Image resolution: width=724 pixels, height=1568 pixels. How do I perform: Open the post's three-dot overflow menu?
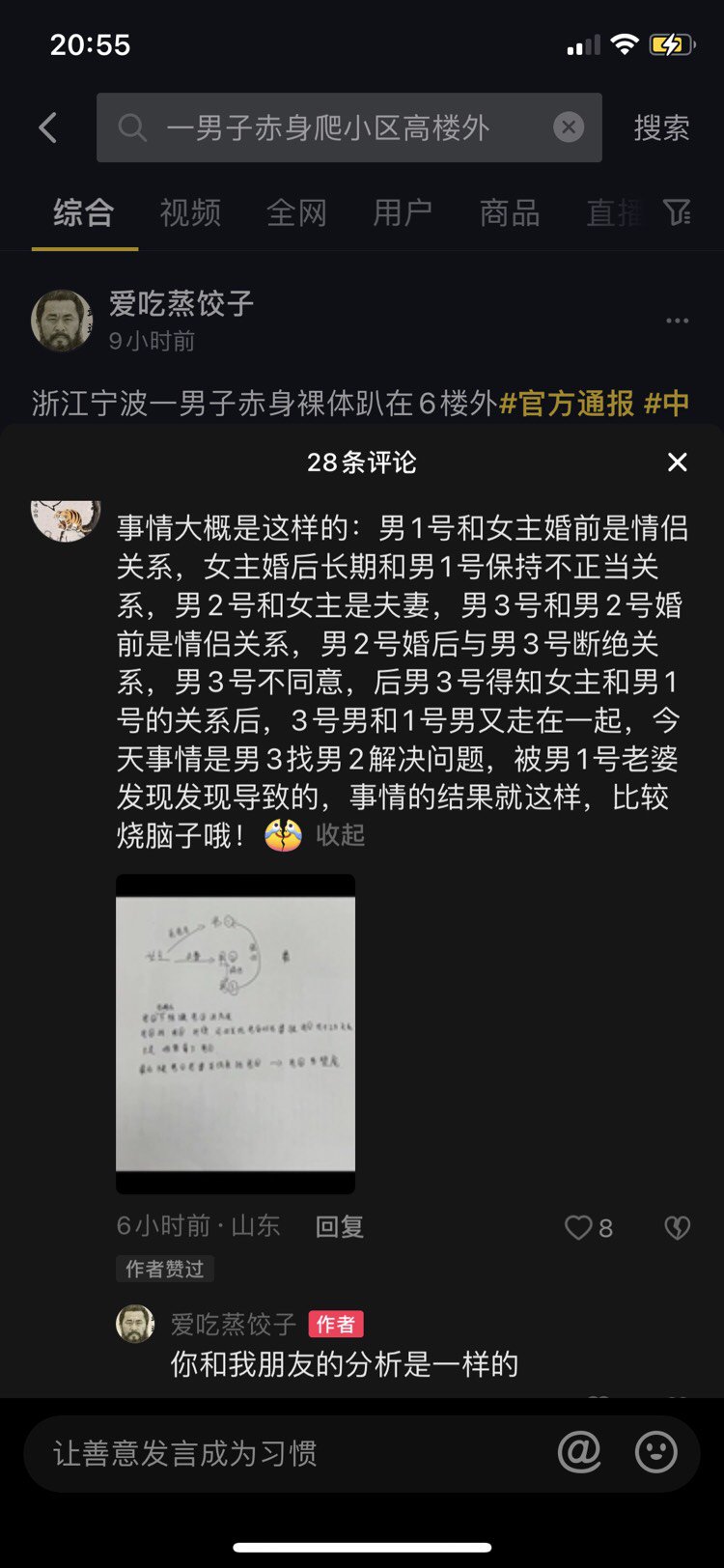pyautogui.click(x=678, y=321)
